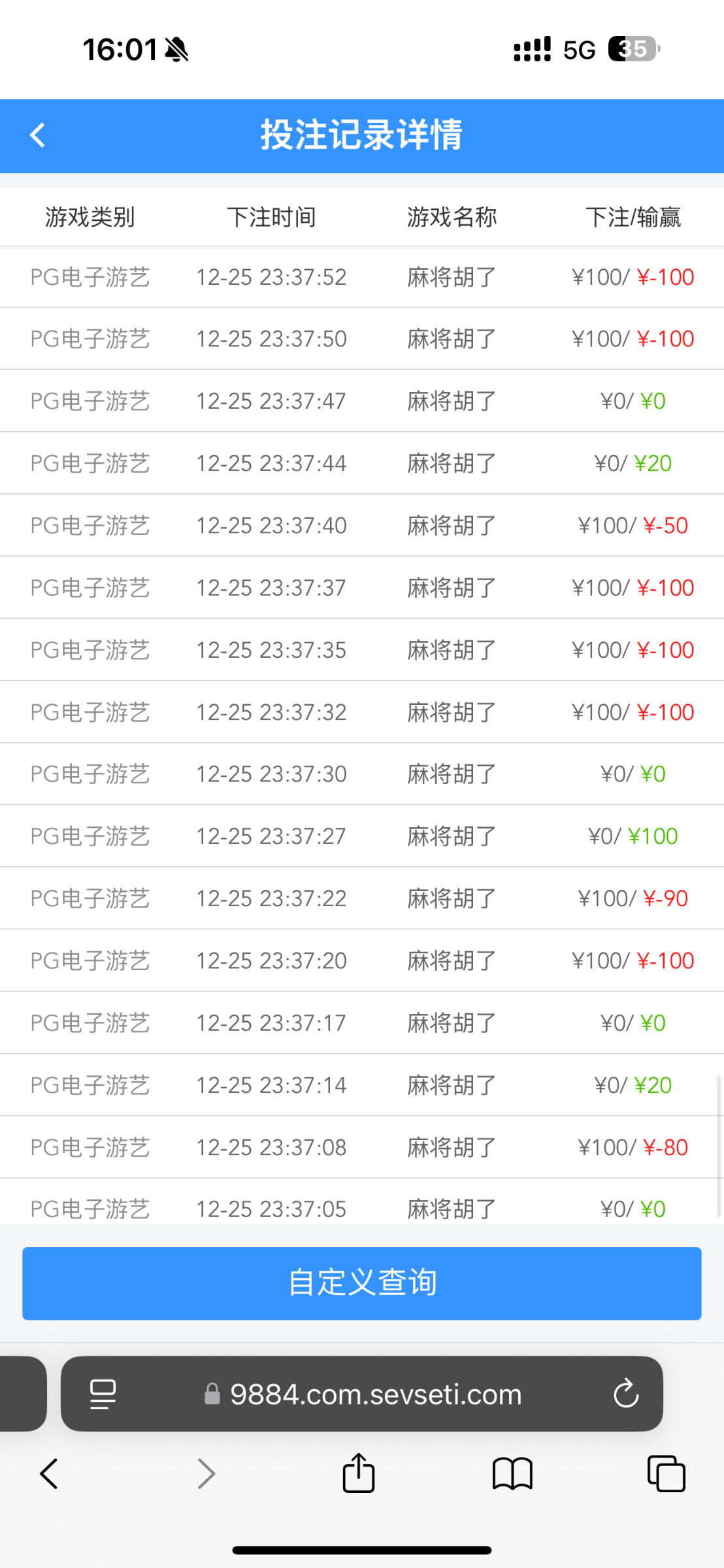Tap the address bar showing 9884.com.sevseti.com

(376, 1395)
